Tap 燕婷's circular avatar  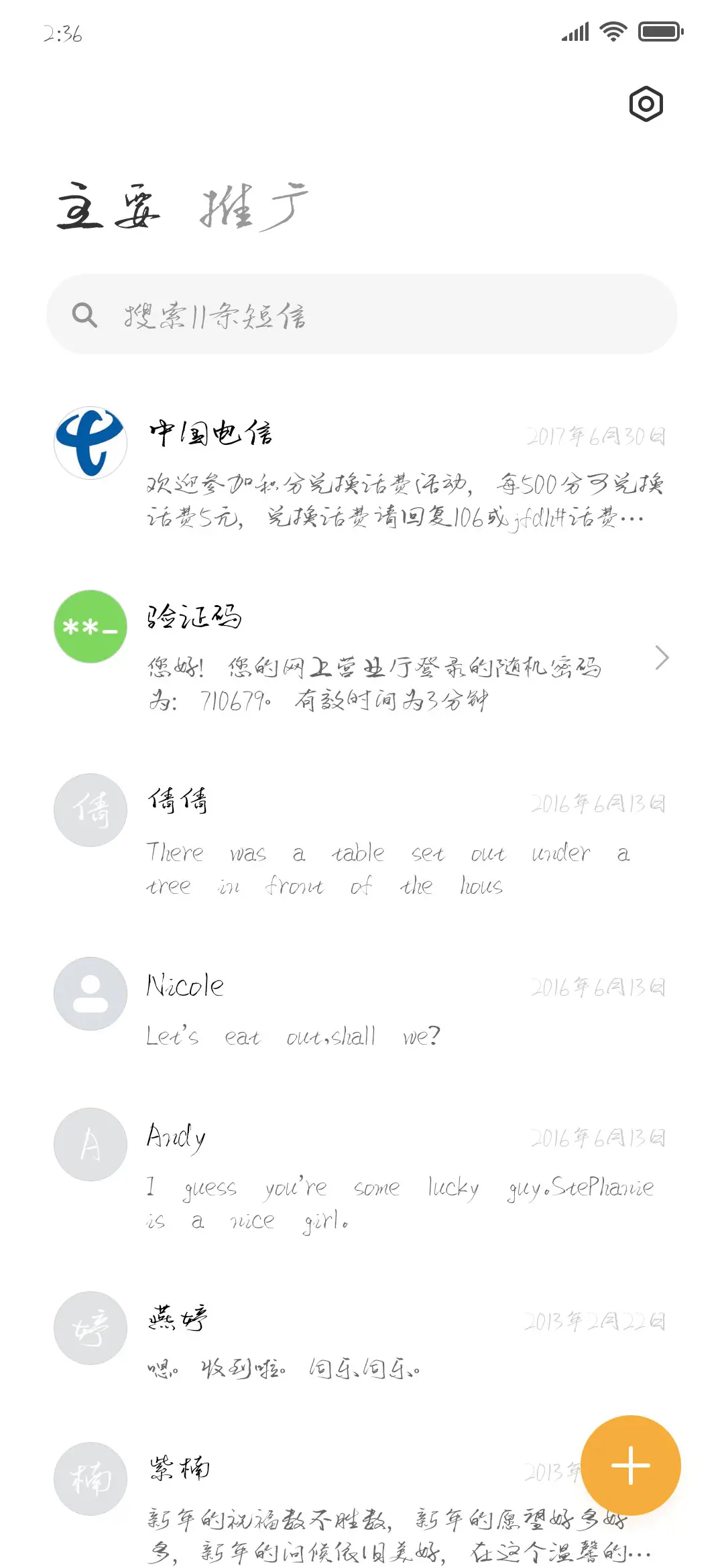click(89, 1328)
